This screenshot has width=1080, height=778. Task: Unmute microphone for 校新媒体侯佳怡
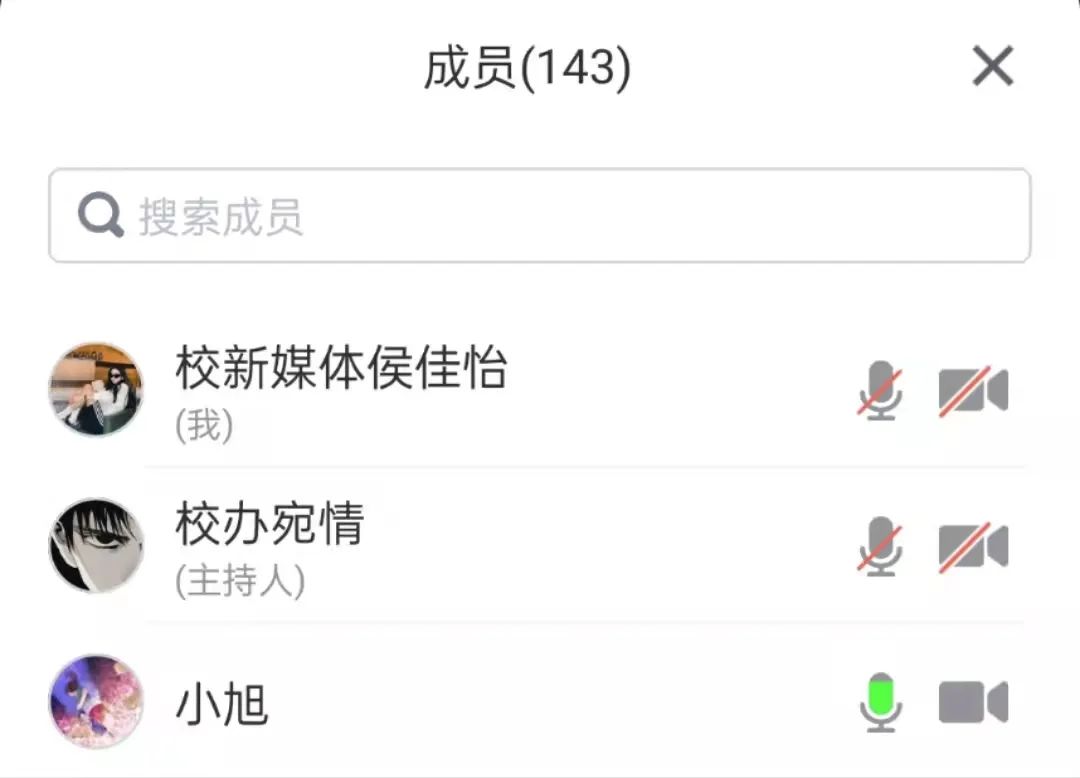tap(881, 390)
